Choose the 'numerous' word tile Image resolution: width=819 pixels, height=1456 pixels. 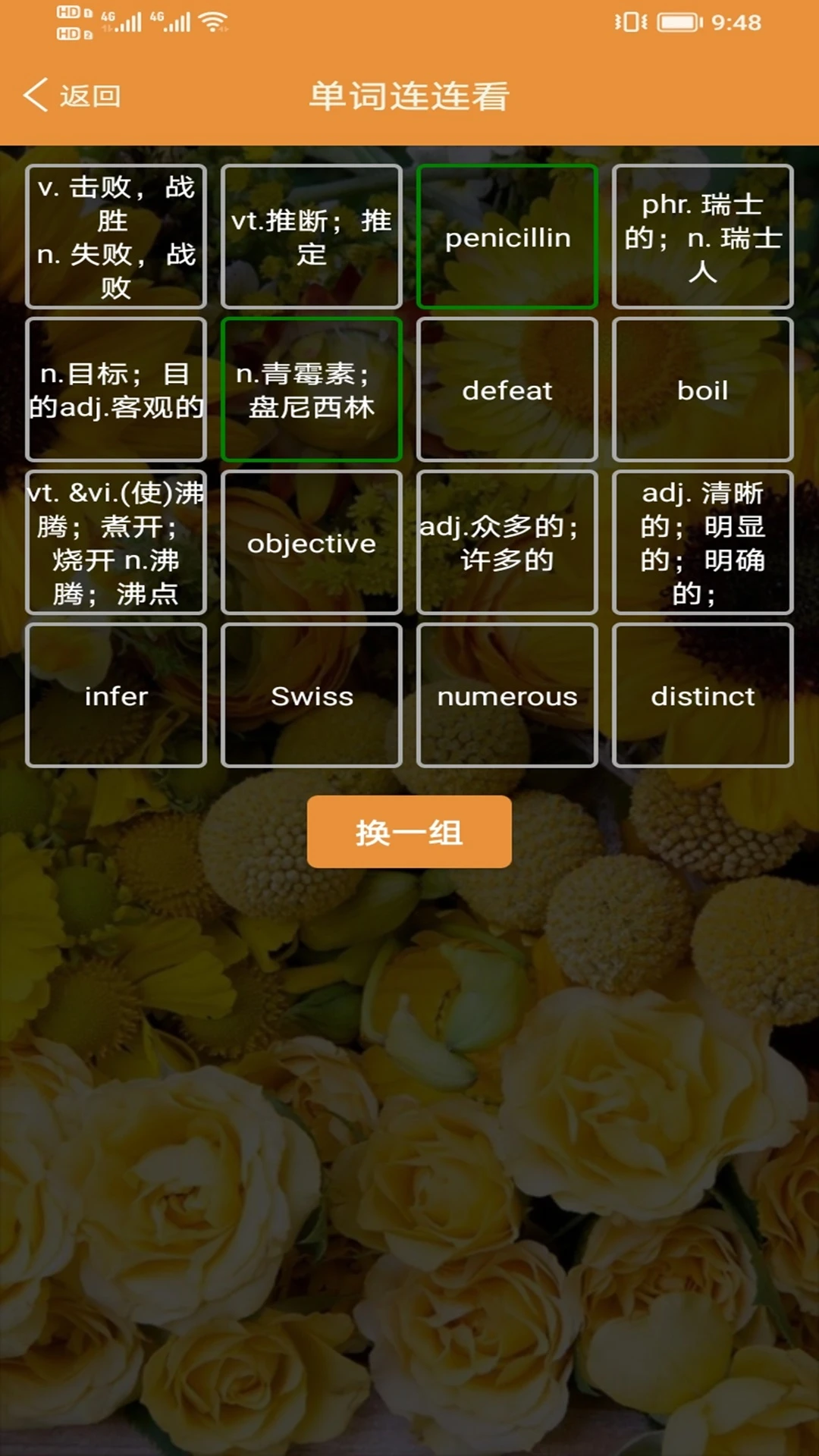click(507, 695)
